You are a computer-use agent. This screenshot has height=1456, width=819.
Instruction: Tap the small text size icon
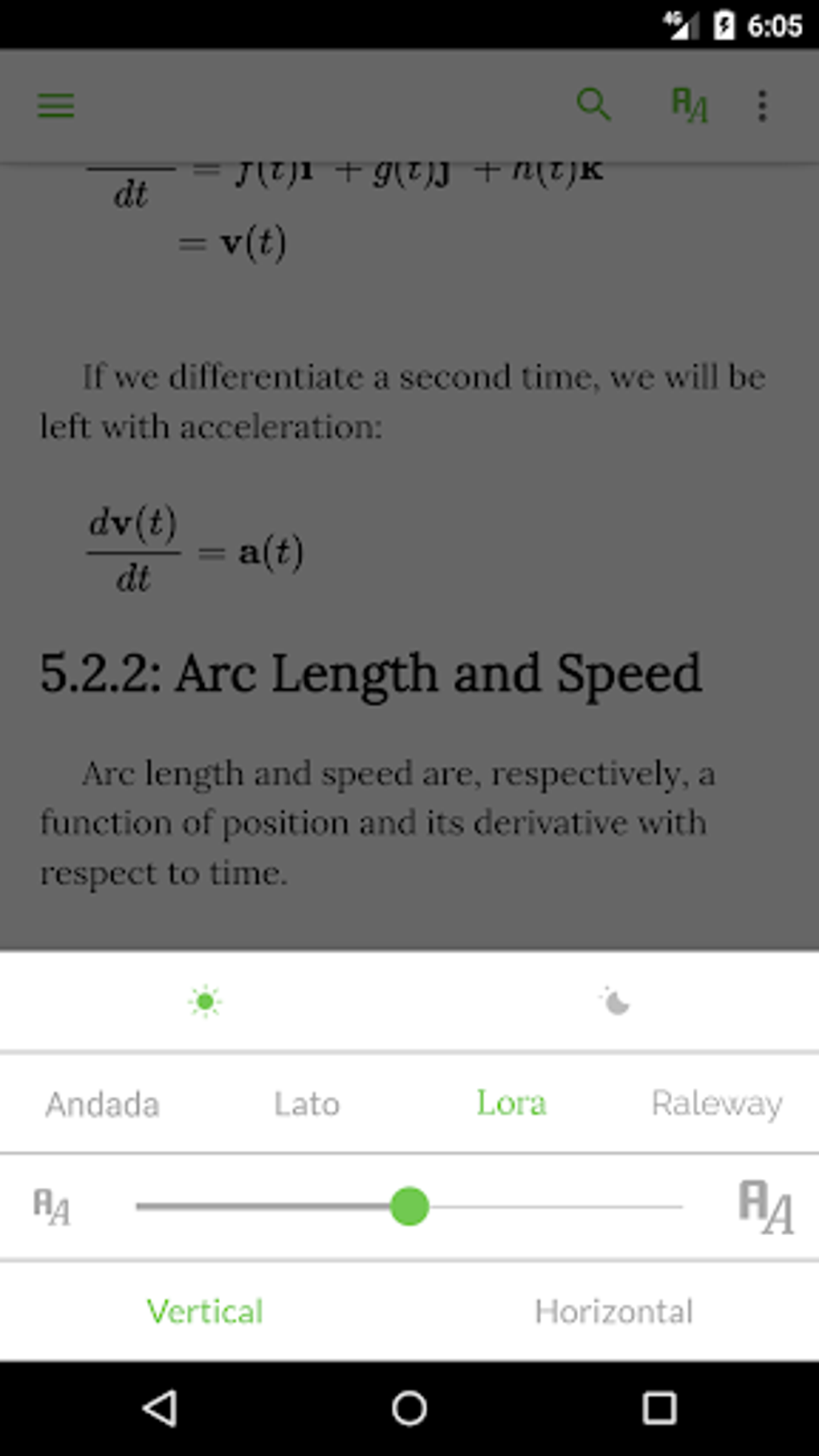click(x=51, y=1207)
